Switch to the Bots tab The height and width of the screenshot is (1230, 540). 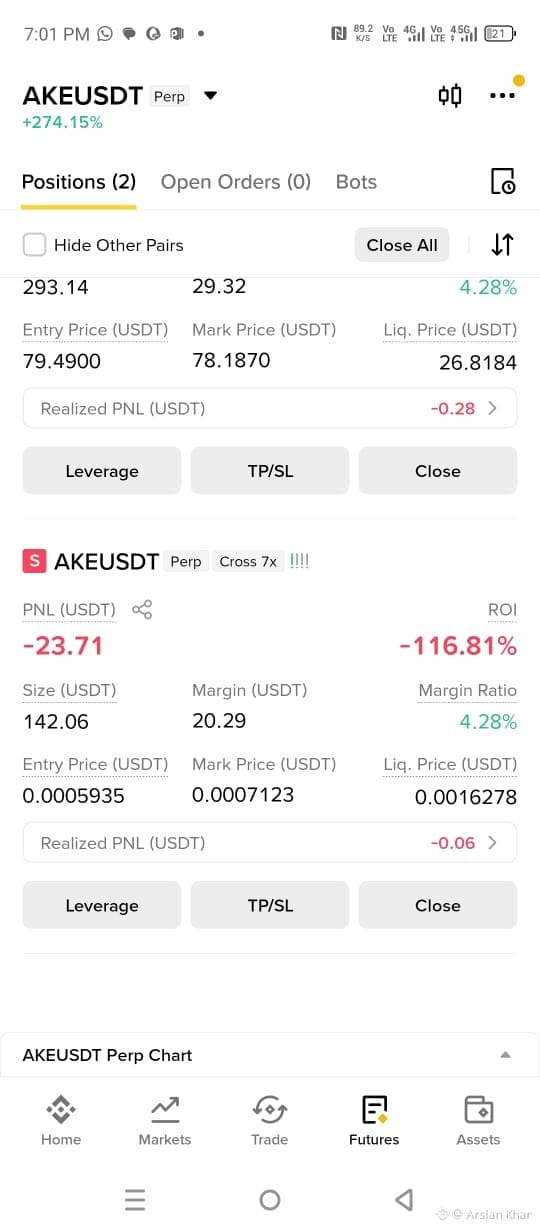pos(356,182)
